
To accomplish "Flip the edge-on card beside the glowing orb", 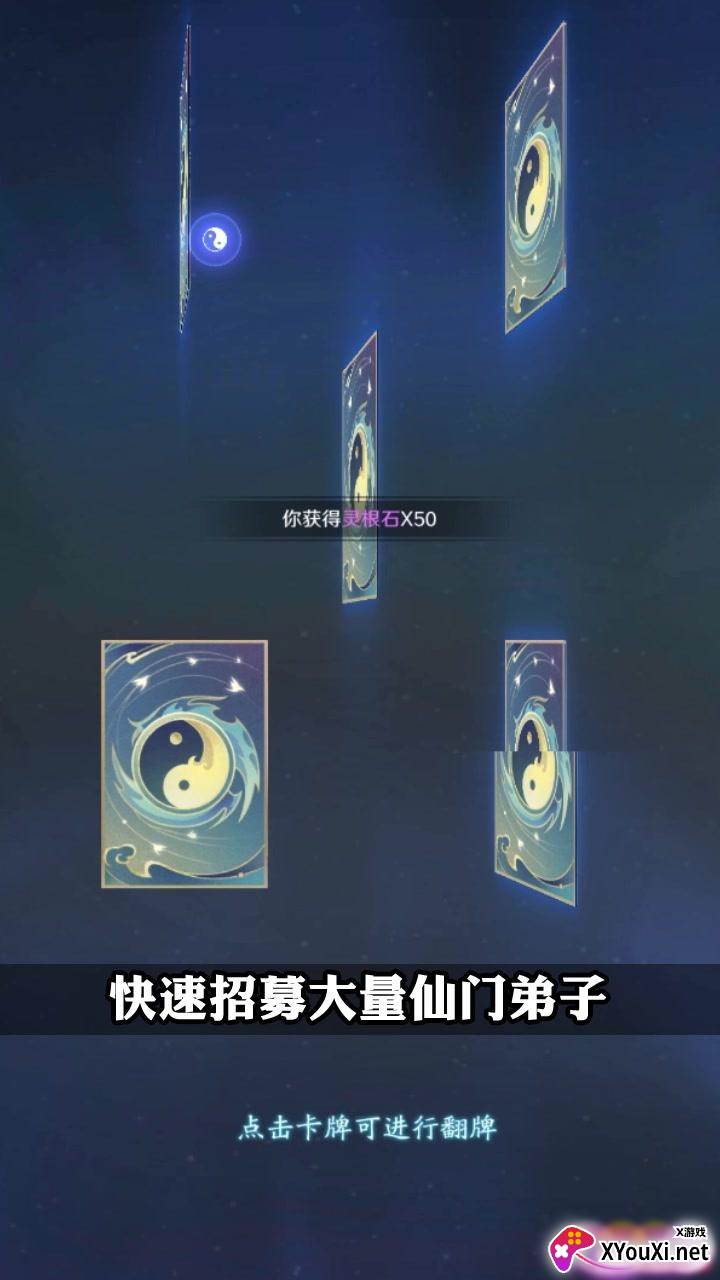I will click(184, 180).
